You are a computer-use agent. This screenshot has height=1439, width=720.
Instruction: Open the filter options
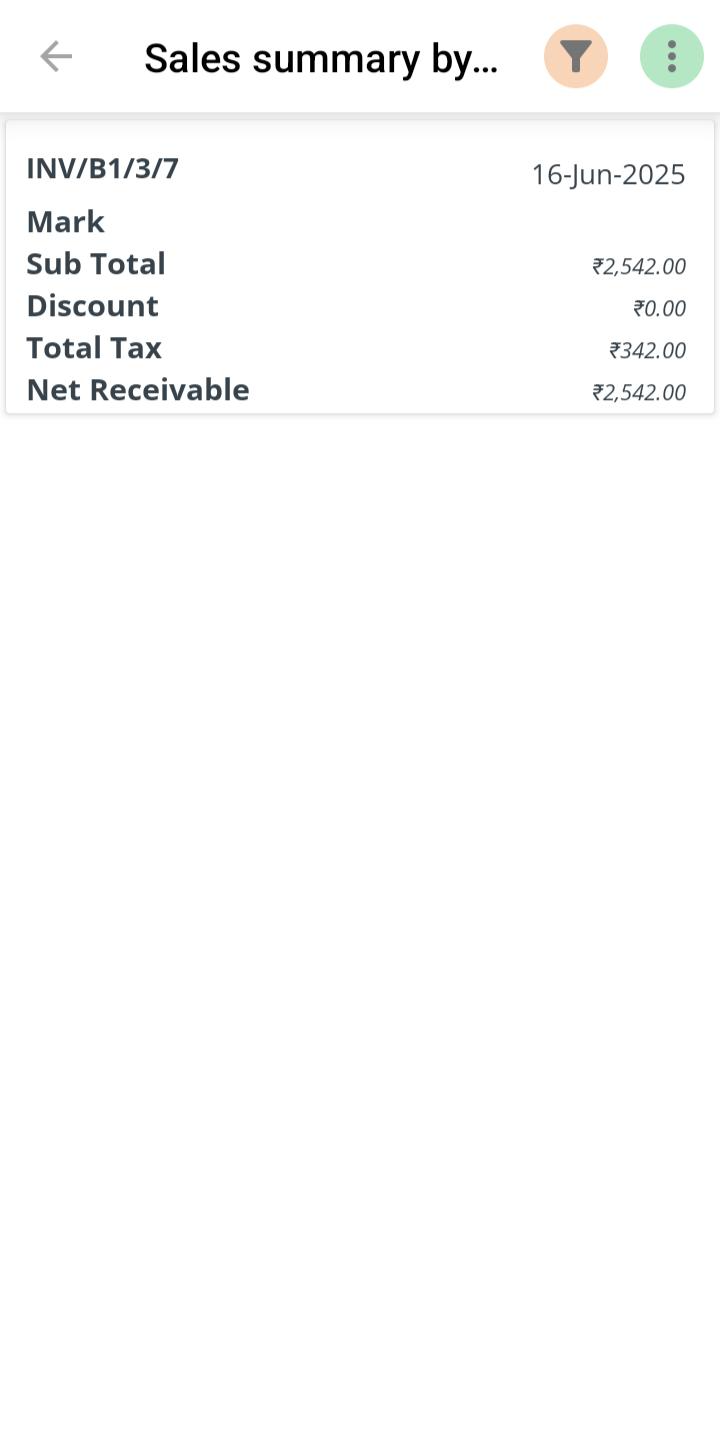pyautogui.click(x=575, y=57)
